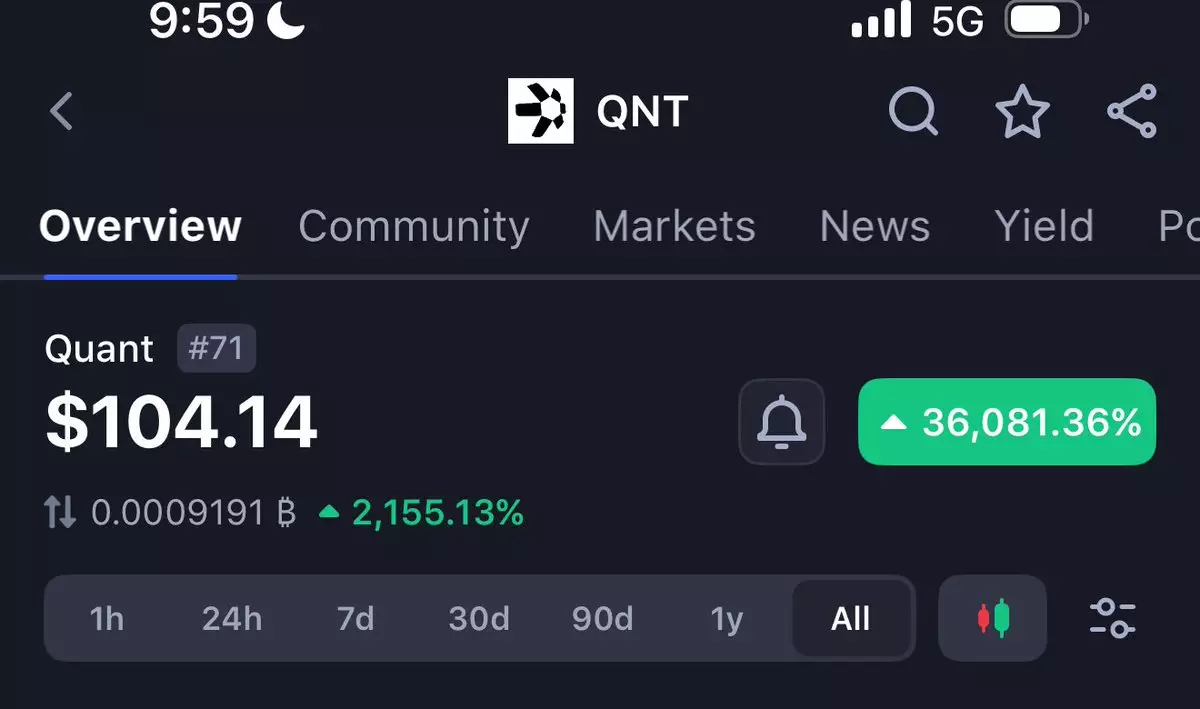Switch chart range to 24h
This screenshot has height=709, width=1200.
(232, 619)
